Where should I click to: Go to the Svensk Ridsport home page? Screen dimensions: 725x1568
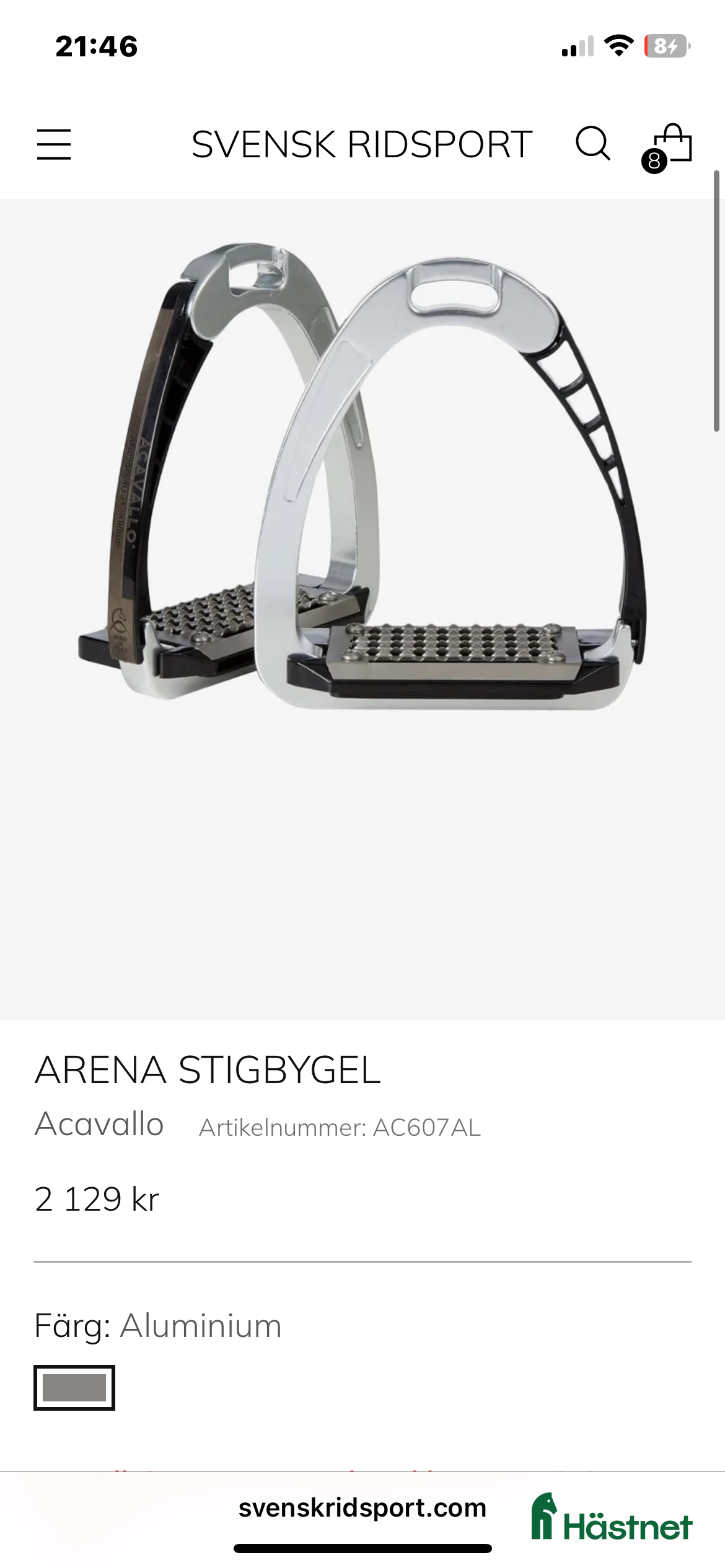pyautogui.click(x=362, y=144)
